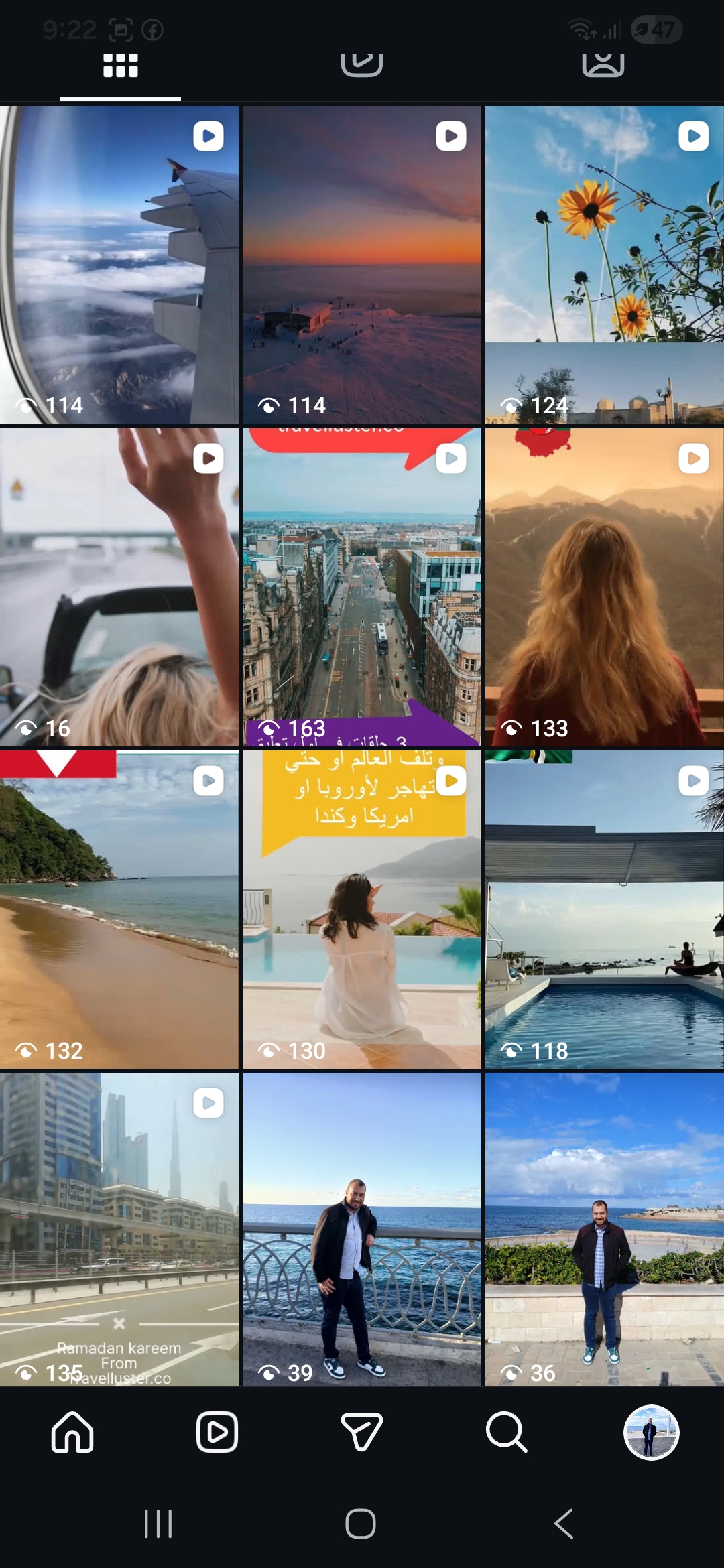Open the aerial city street video
Image resolution: width=724 pixels, height=1568 pixels.
361,587
